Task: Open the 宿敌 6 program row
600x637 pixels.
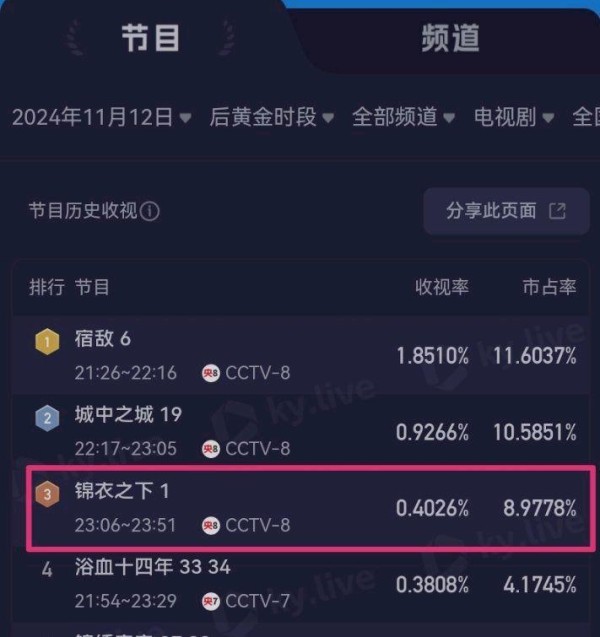Action: 300,355
